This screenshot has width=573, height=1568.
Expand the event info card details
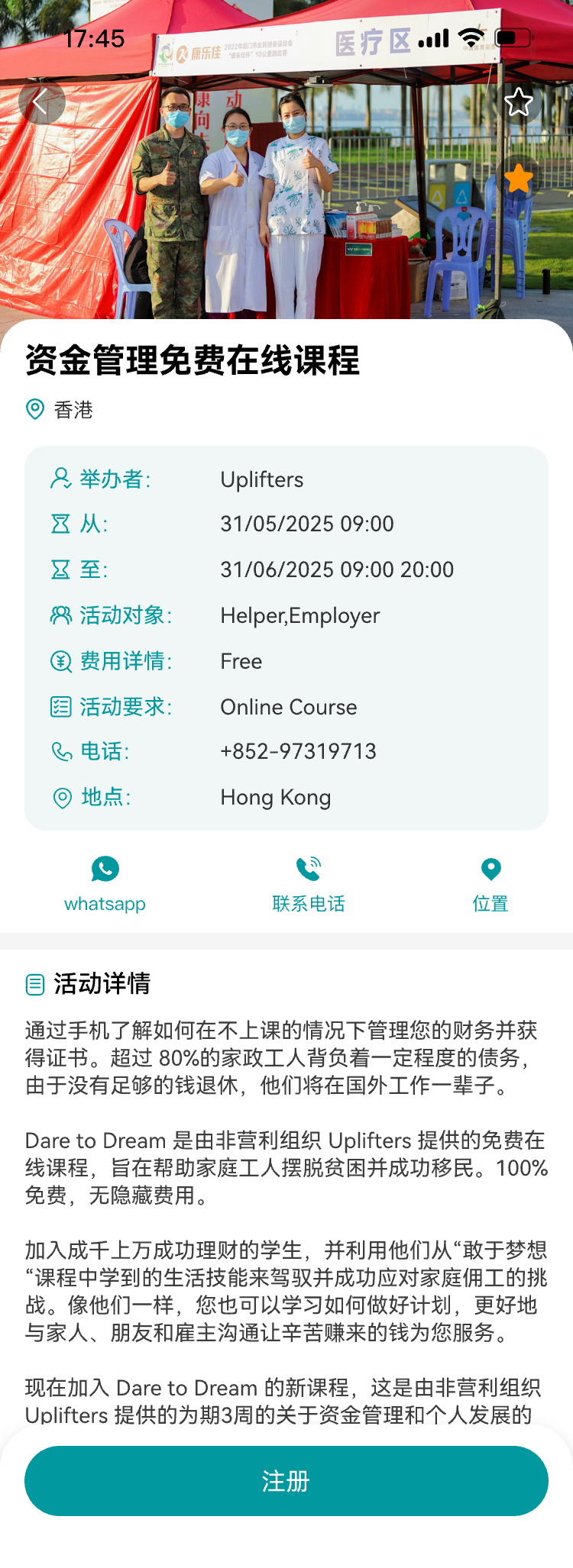tap(286, 638)
